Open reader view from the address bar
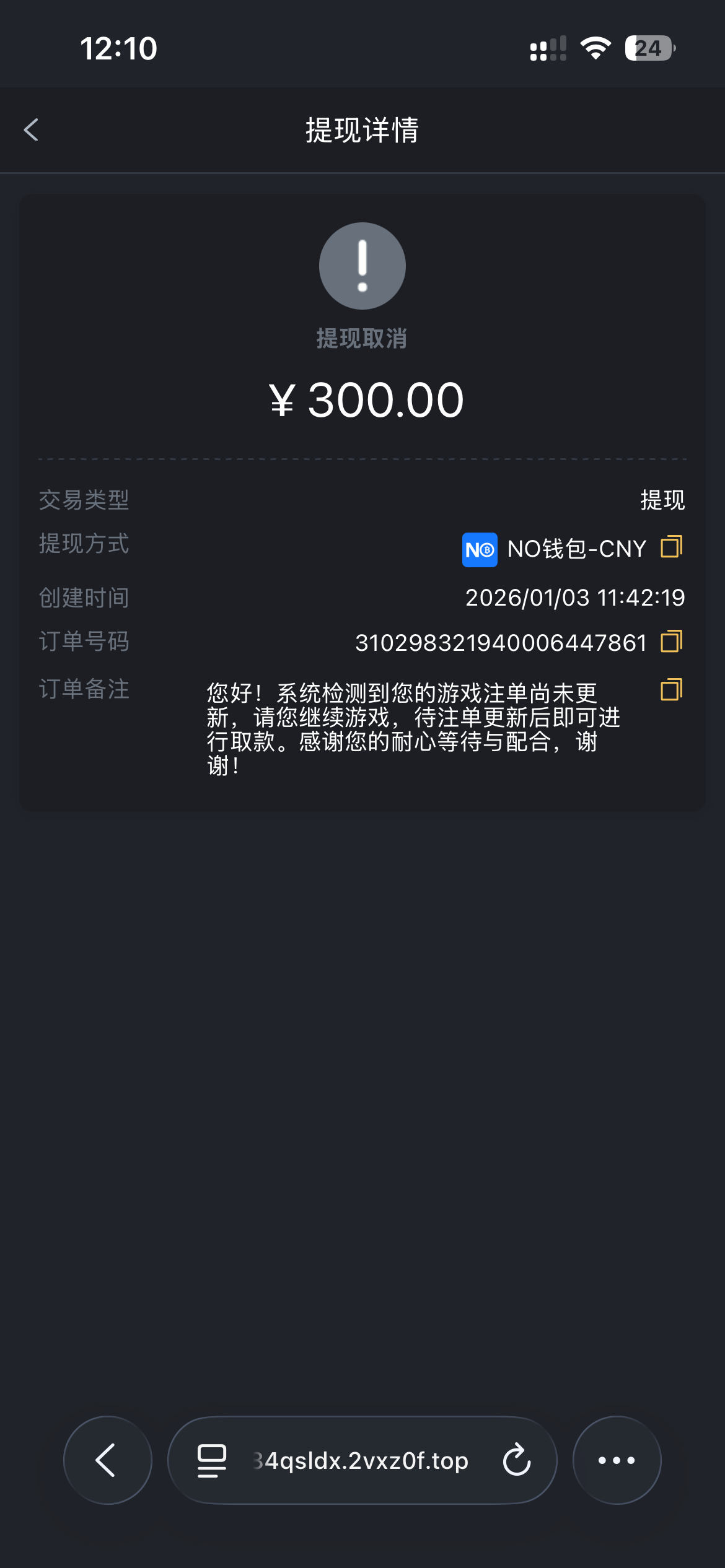 (x=209, y=1460)
